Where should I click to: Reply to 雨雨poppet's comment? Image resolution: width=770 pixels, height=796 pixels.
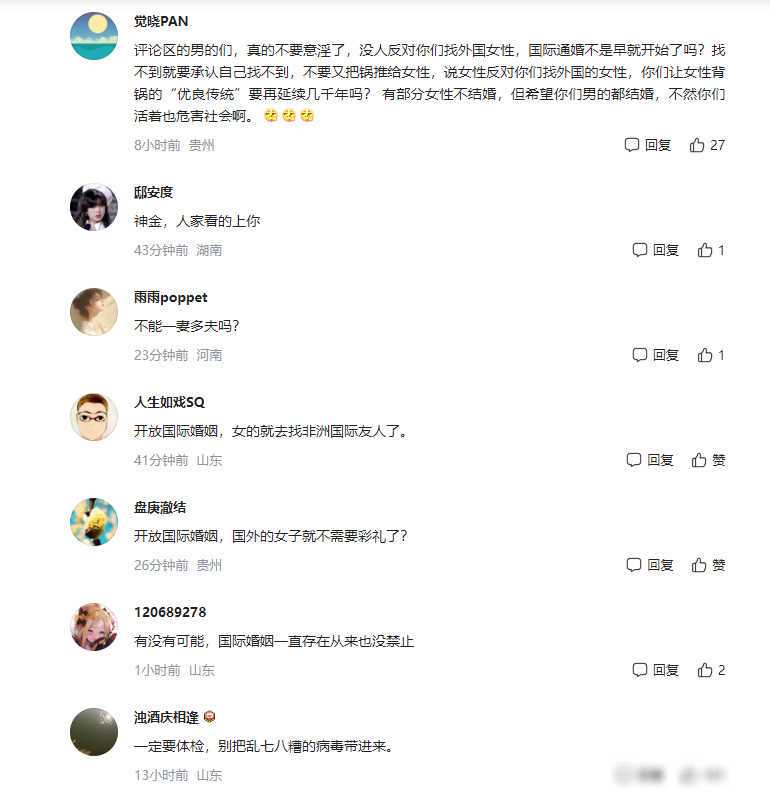[655, 355]
